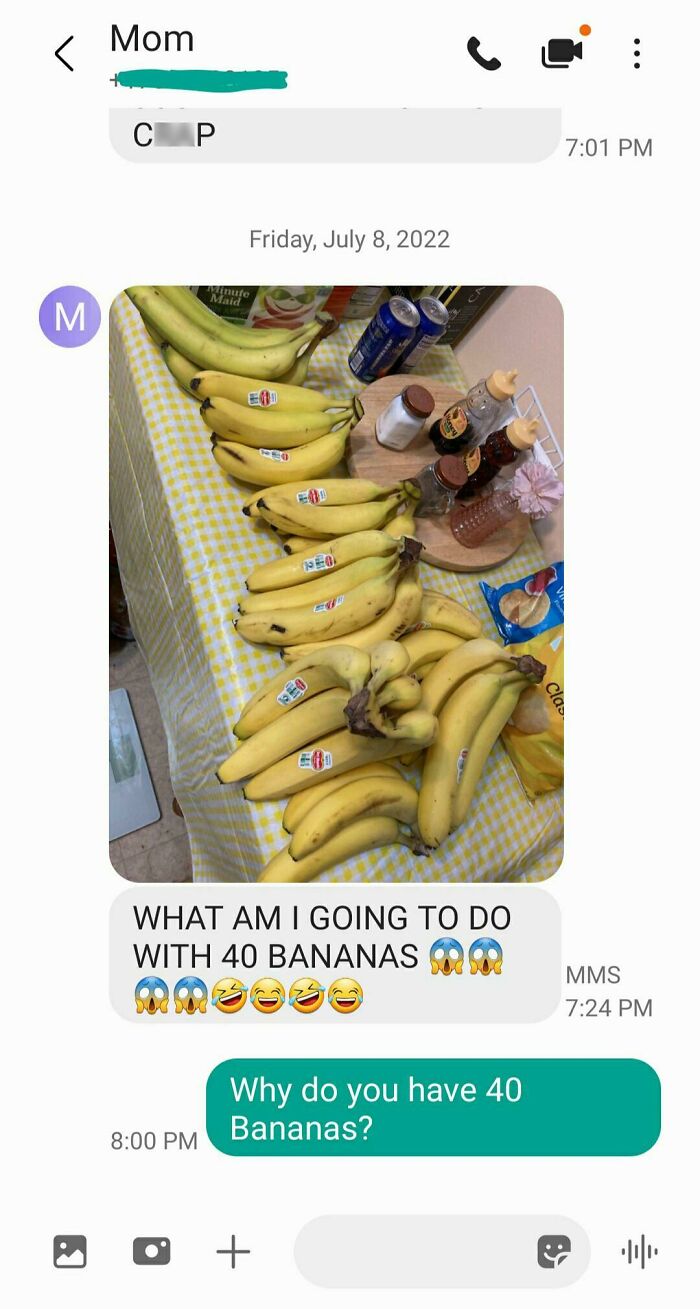Start a voice call with Mom

(484, 54)
